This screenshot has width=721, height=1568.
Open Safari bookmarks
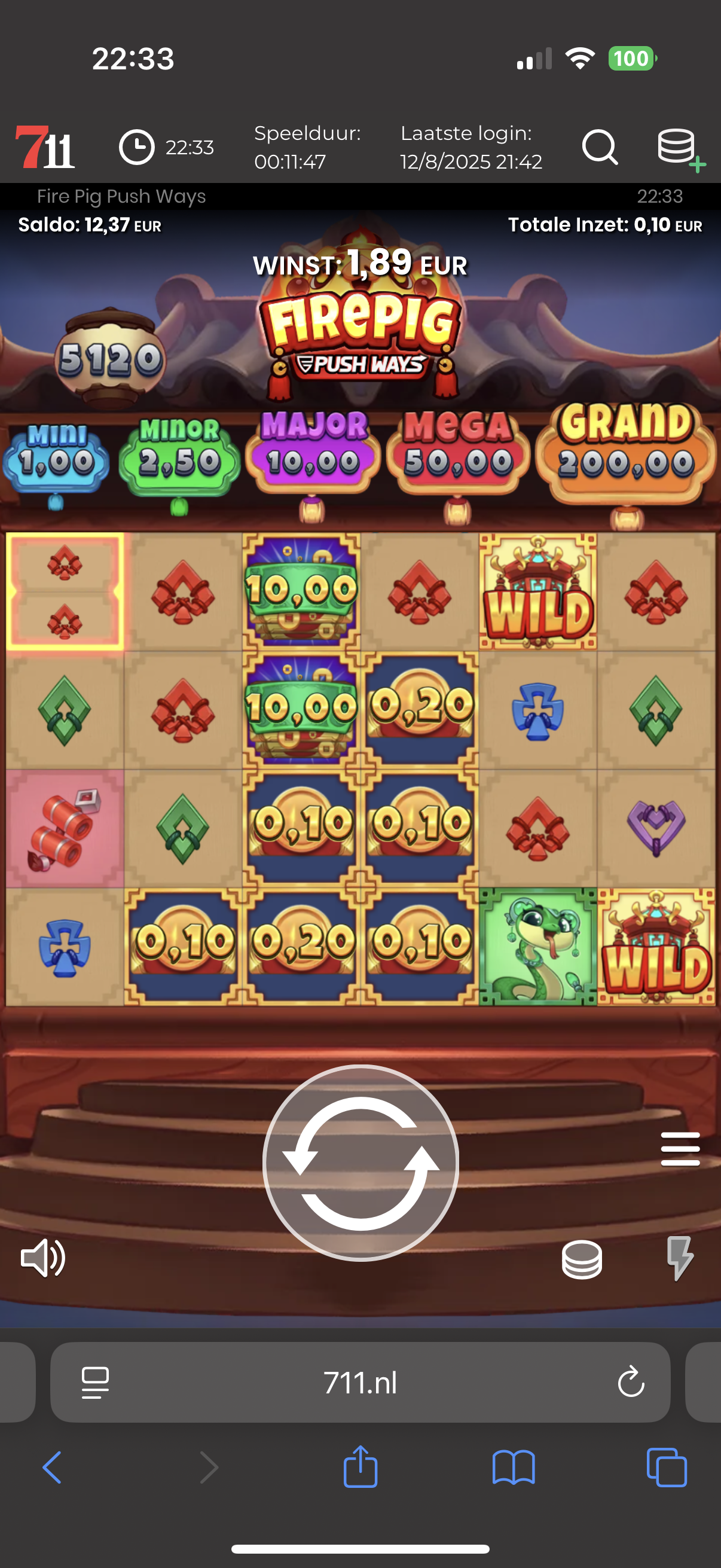[514, 1468]
